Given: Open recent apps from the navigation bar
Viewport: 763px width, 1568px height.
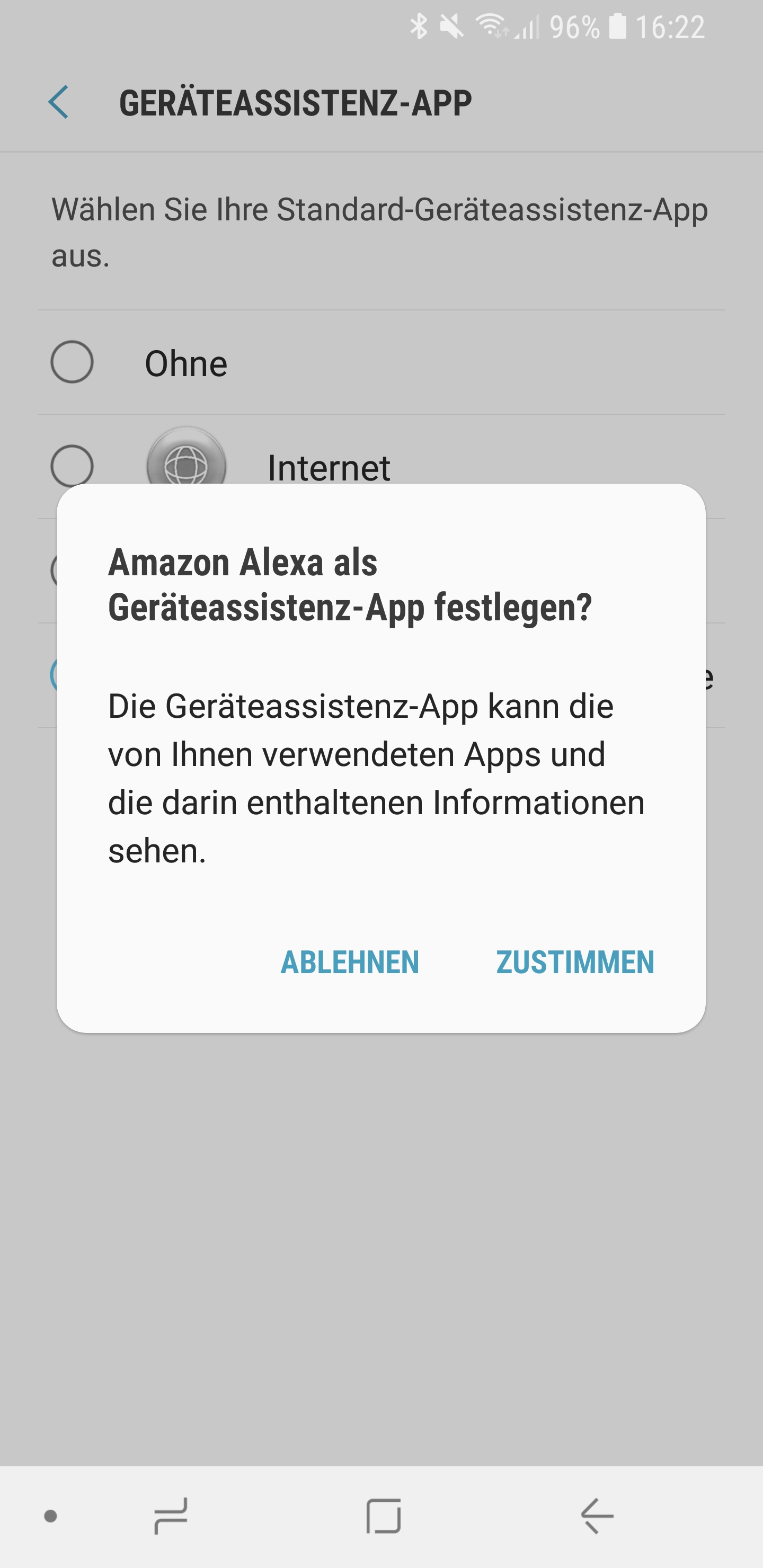Looking at the screenshot, I should click(171, 1516).
